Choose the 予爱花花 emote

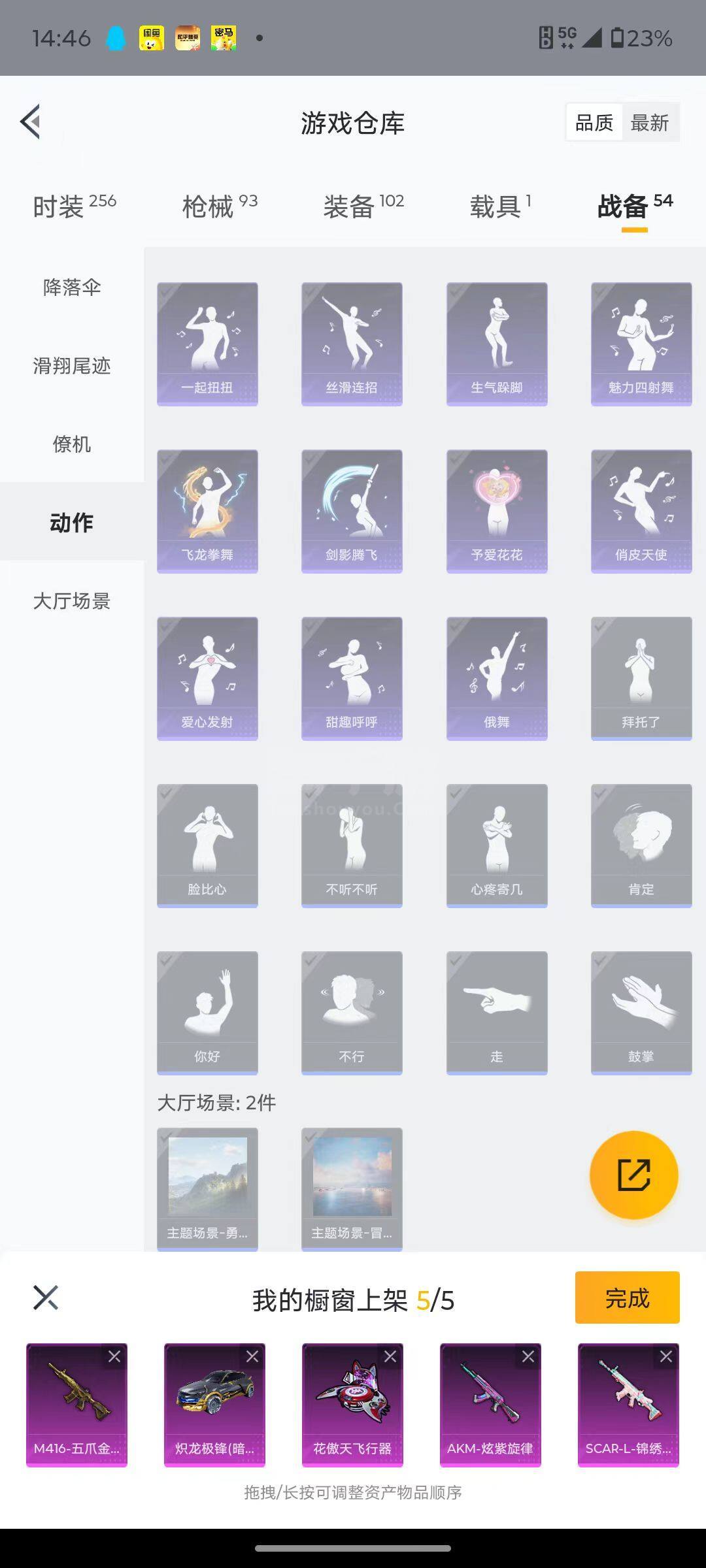pyautogui.click(x=497, y=512)
